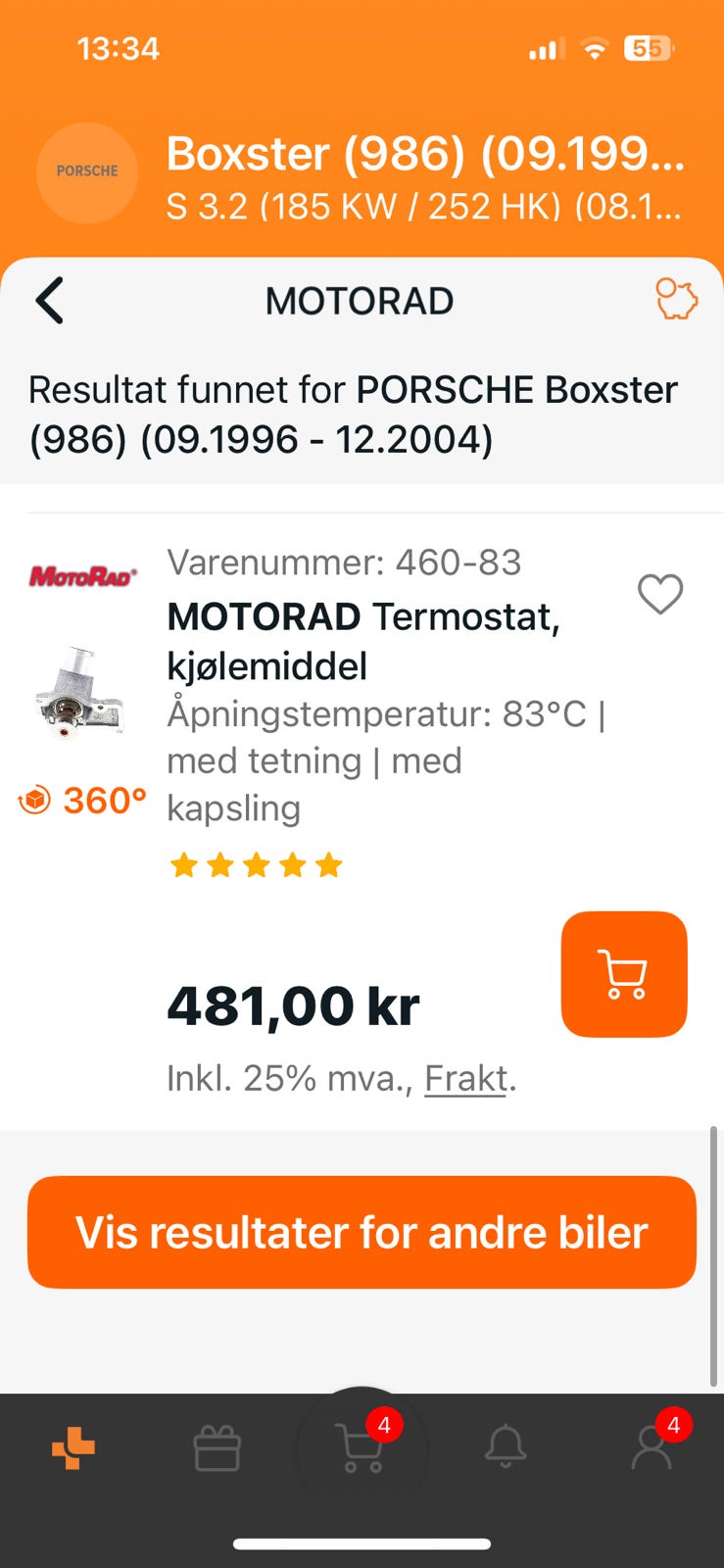Add the MotoRad thermostat to cart
Image resolution: width=724 pixels, height=1568 pixels.
[x=624, y=974]
